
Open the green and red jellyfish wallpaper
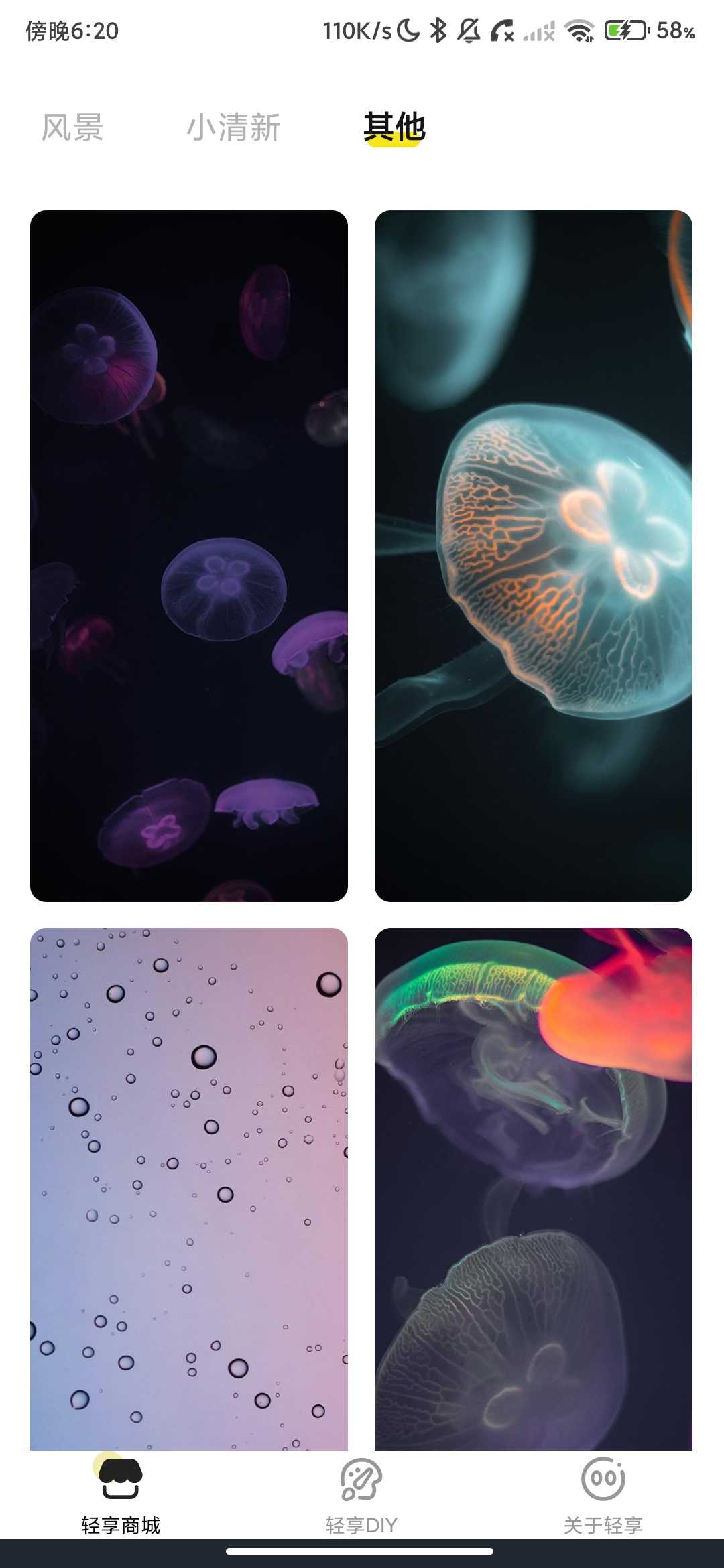[x=534, y=1189]
